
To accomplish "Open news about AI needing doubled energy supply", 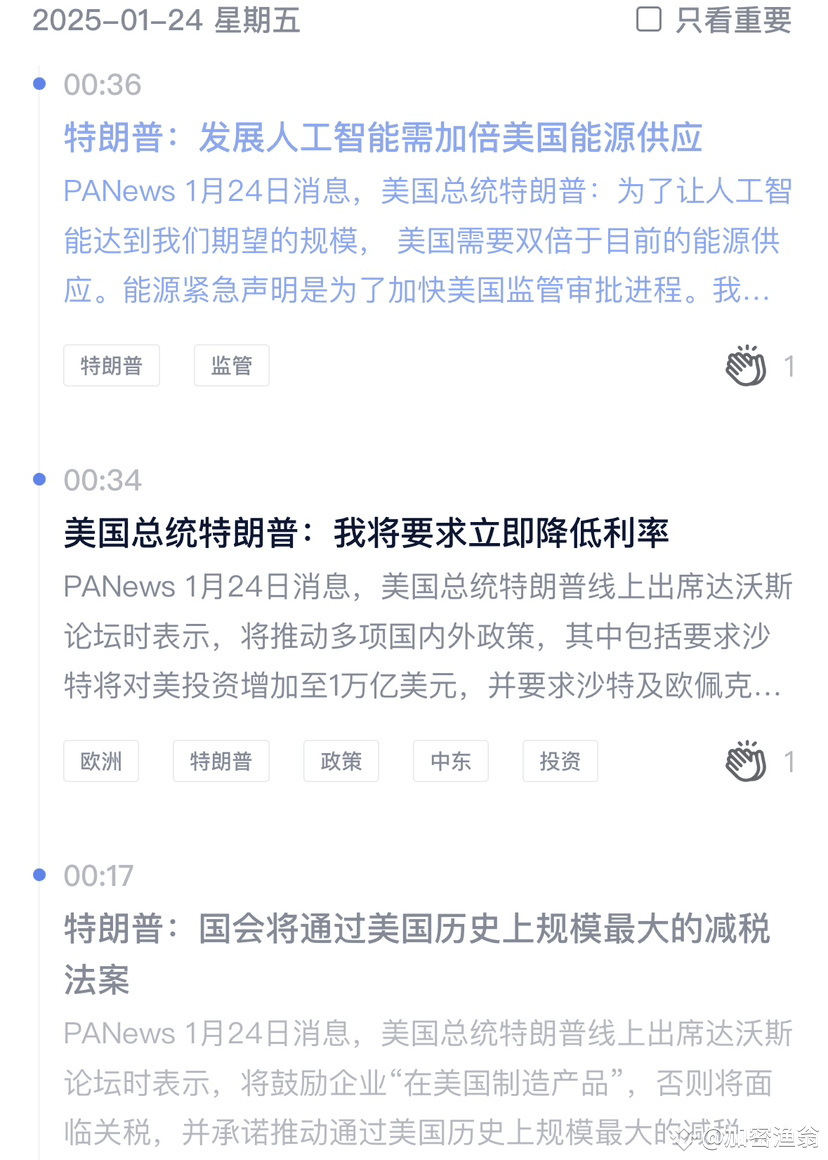I will click(383, 138).
